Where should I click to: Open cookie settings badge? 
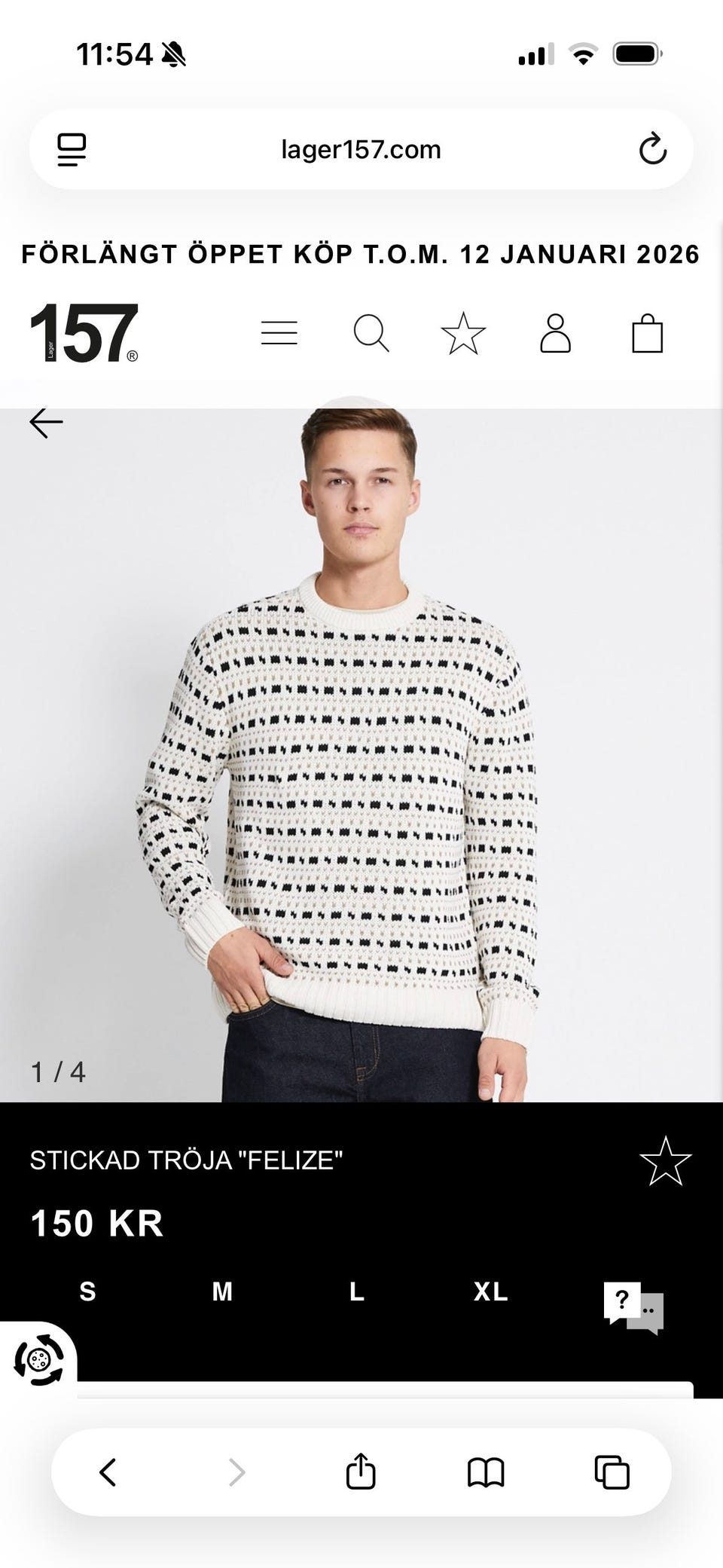(38, 1359)
